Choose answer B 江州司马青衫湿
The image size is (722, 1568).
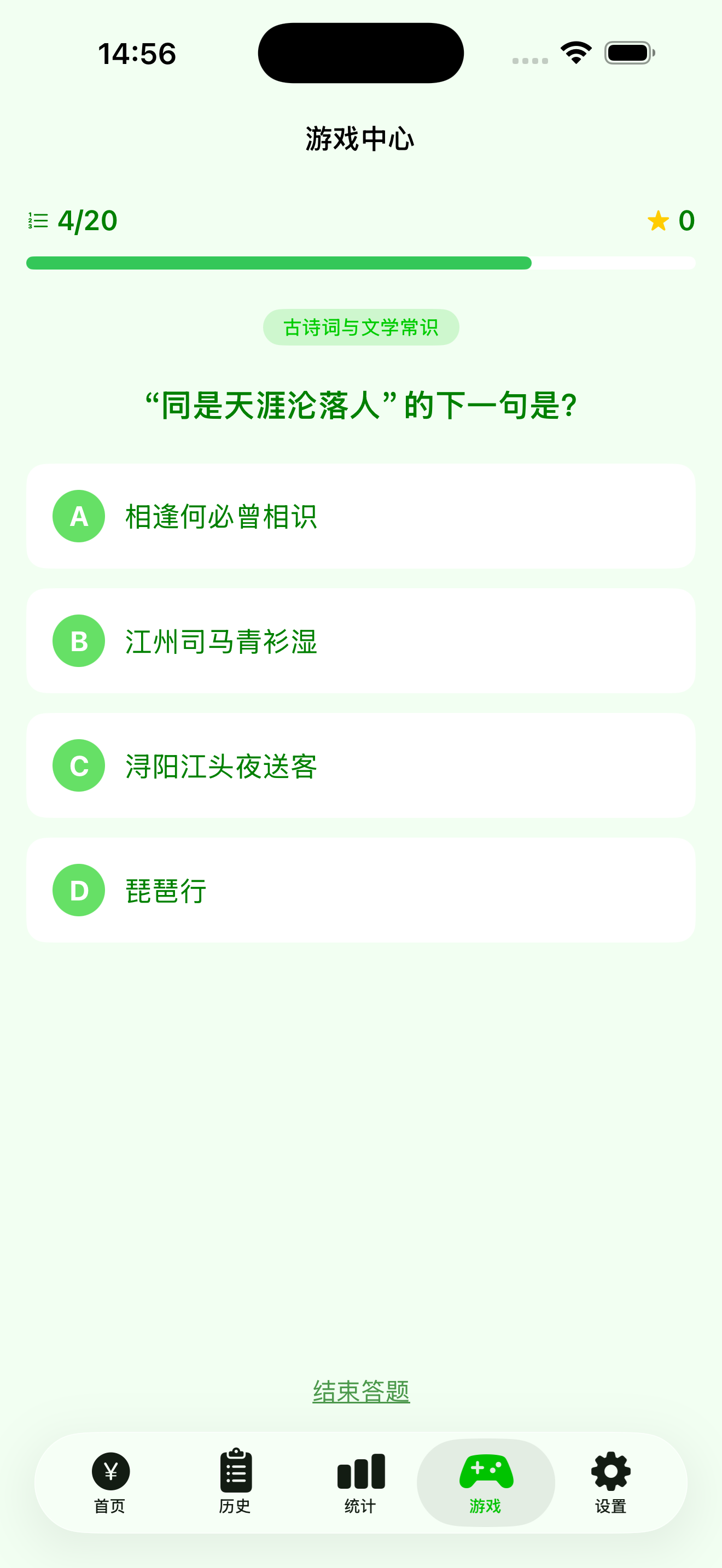click(x=361, y=641)
